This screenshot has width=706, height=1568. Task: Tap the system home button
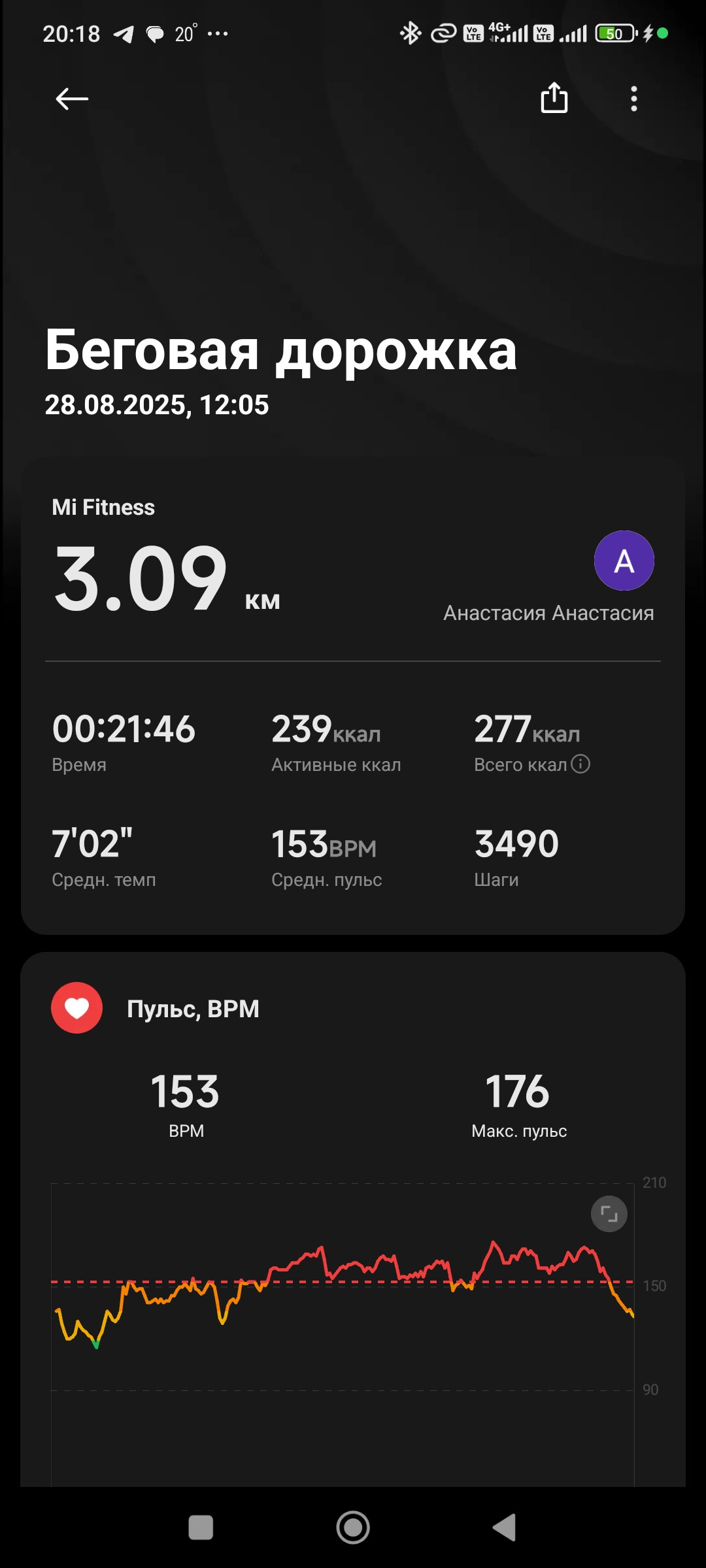(x=353, y=1527)
